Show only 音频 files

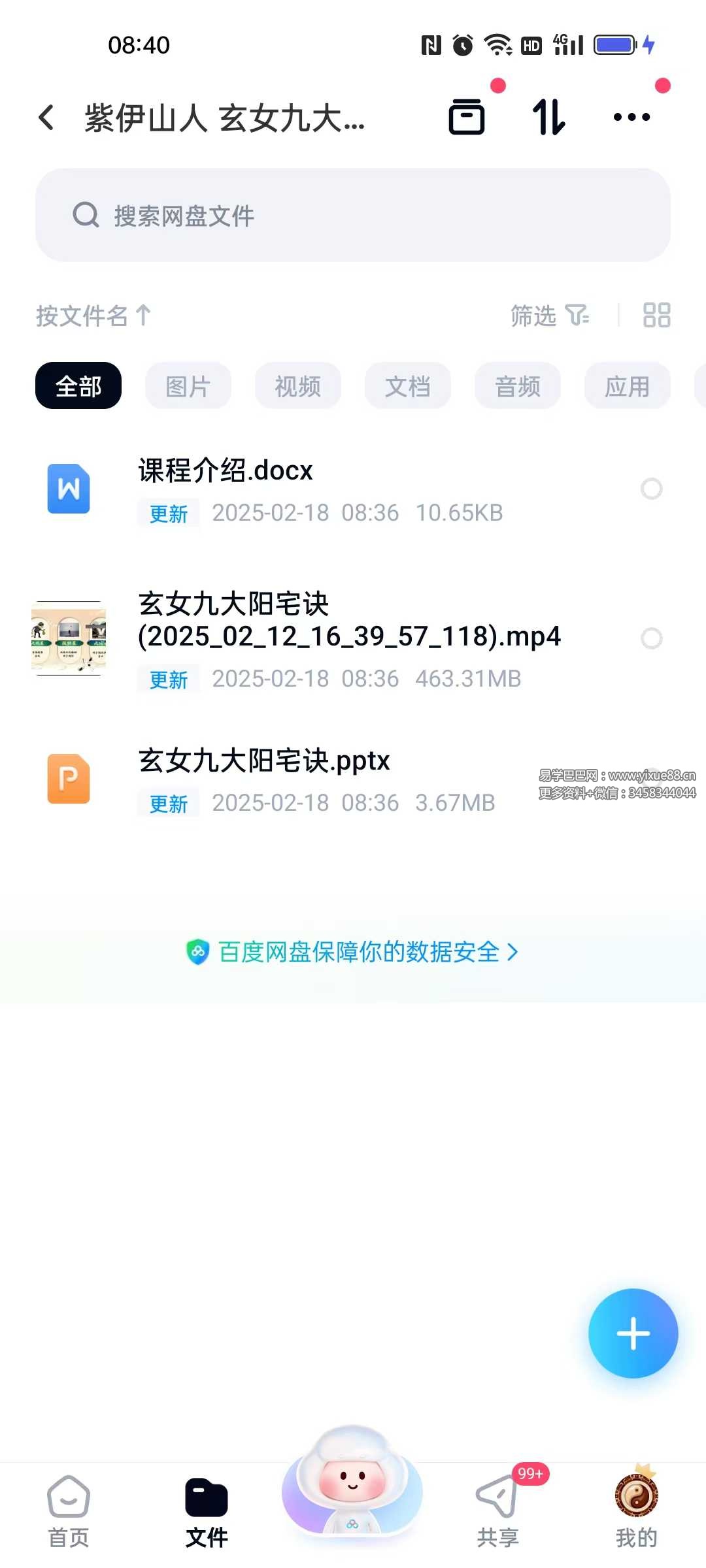point(518,386)
